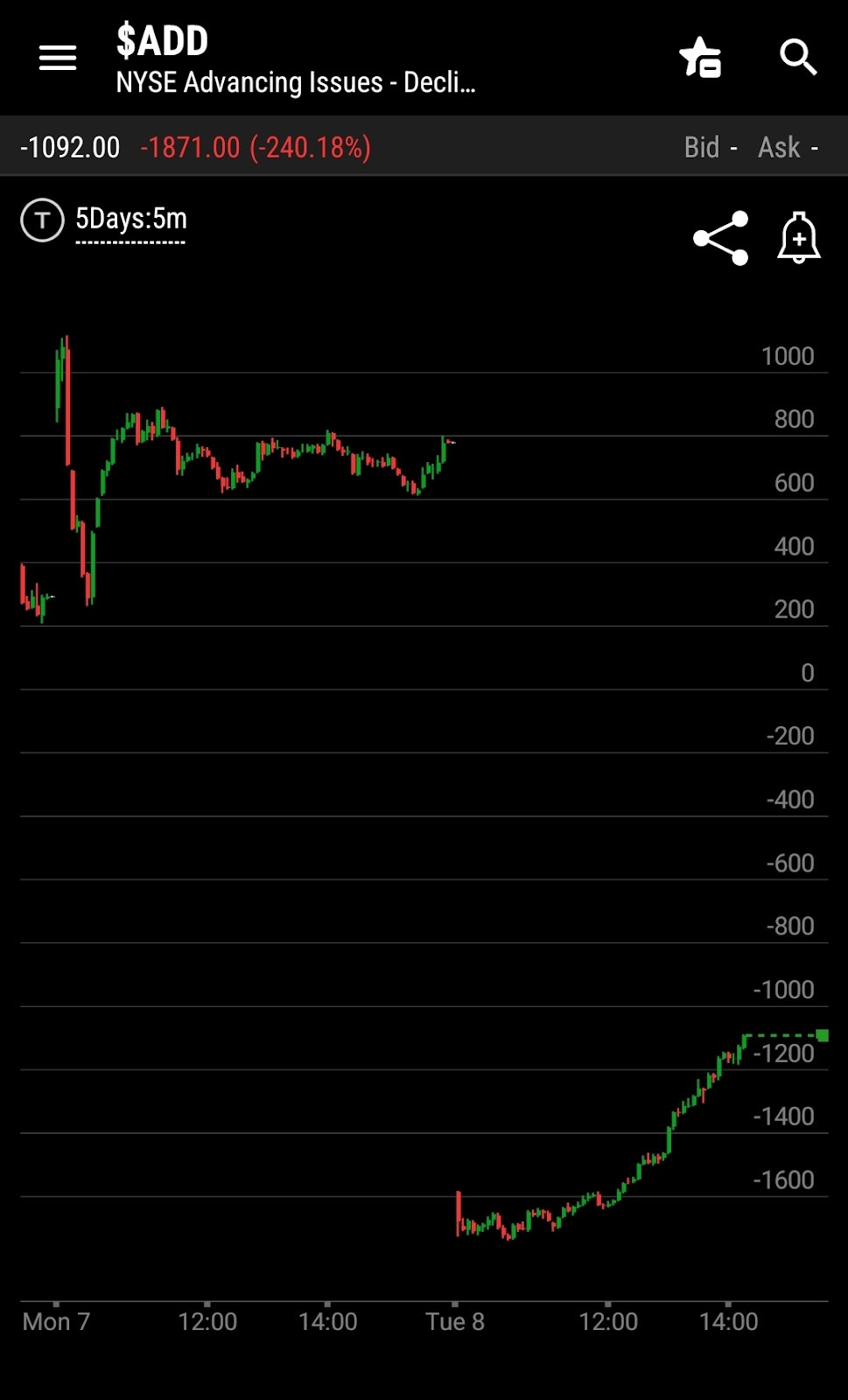This screenshot has height=1400, width=848.
Task: Open the symbol search
Action: coord(797,58)
